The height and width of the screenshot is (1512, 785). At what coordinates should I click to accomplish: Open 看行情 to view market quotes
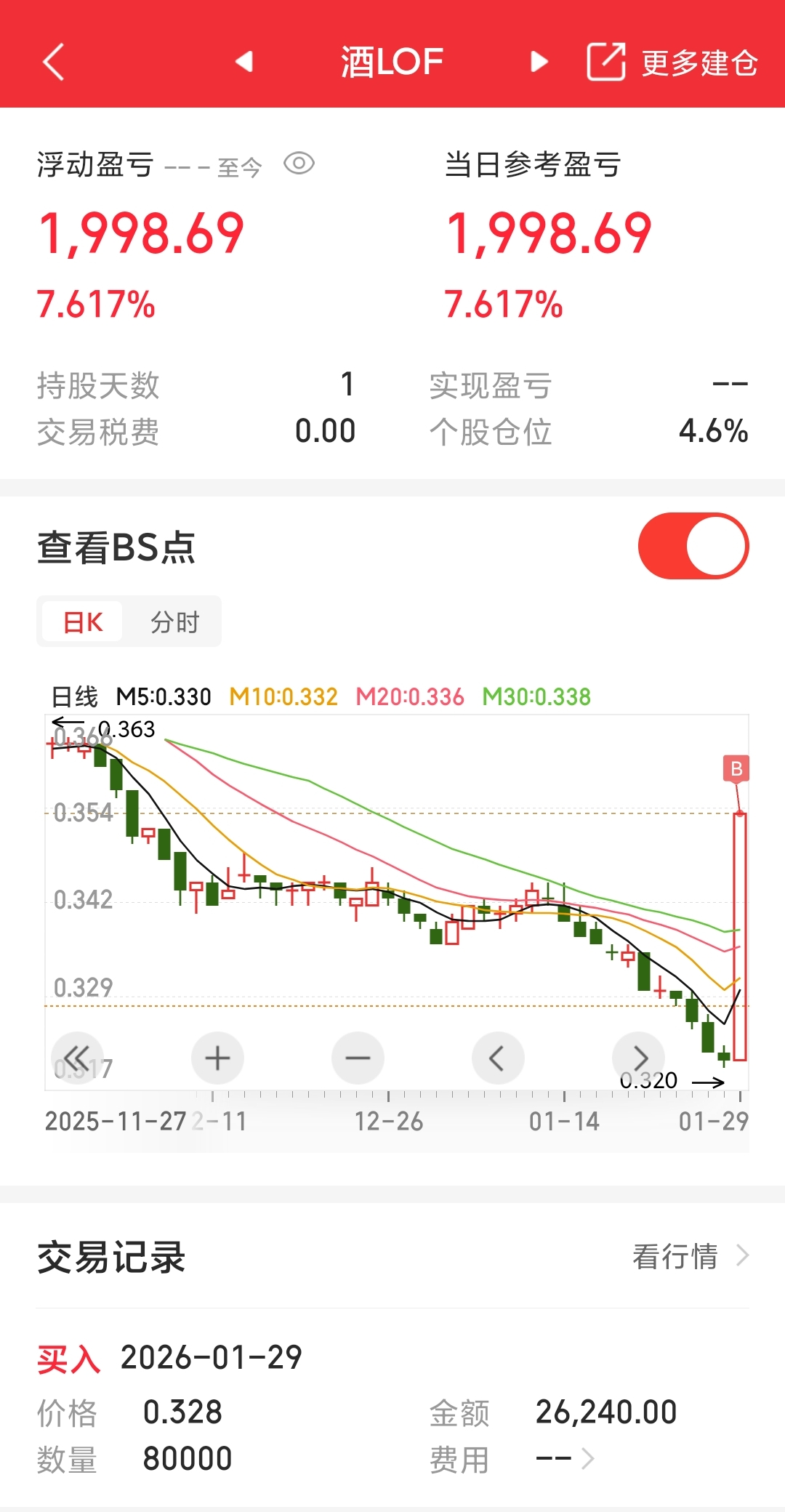pyautogui.click(x=690, y=1256)
